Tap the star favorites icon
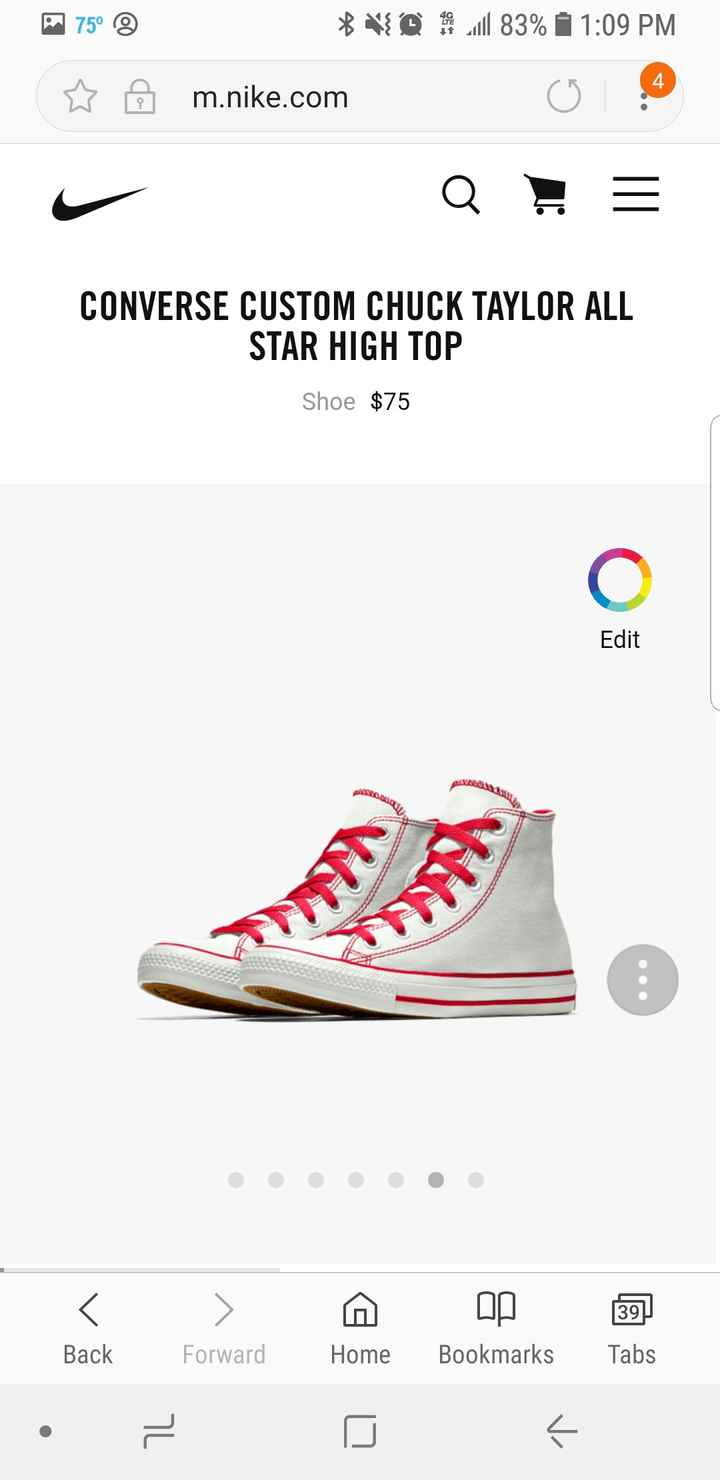Image resolution: width=720 pixels, height=1480 pixels. pyautogui.click(x=80, y=97)
